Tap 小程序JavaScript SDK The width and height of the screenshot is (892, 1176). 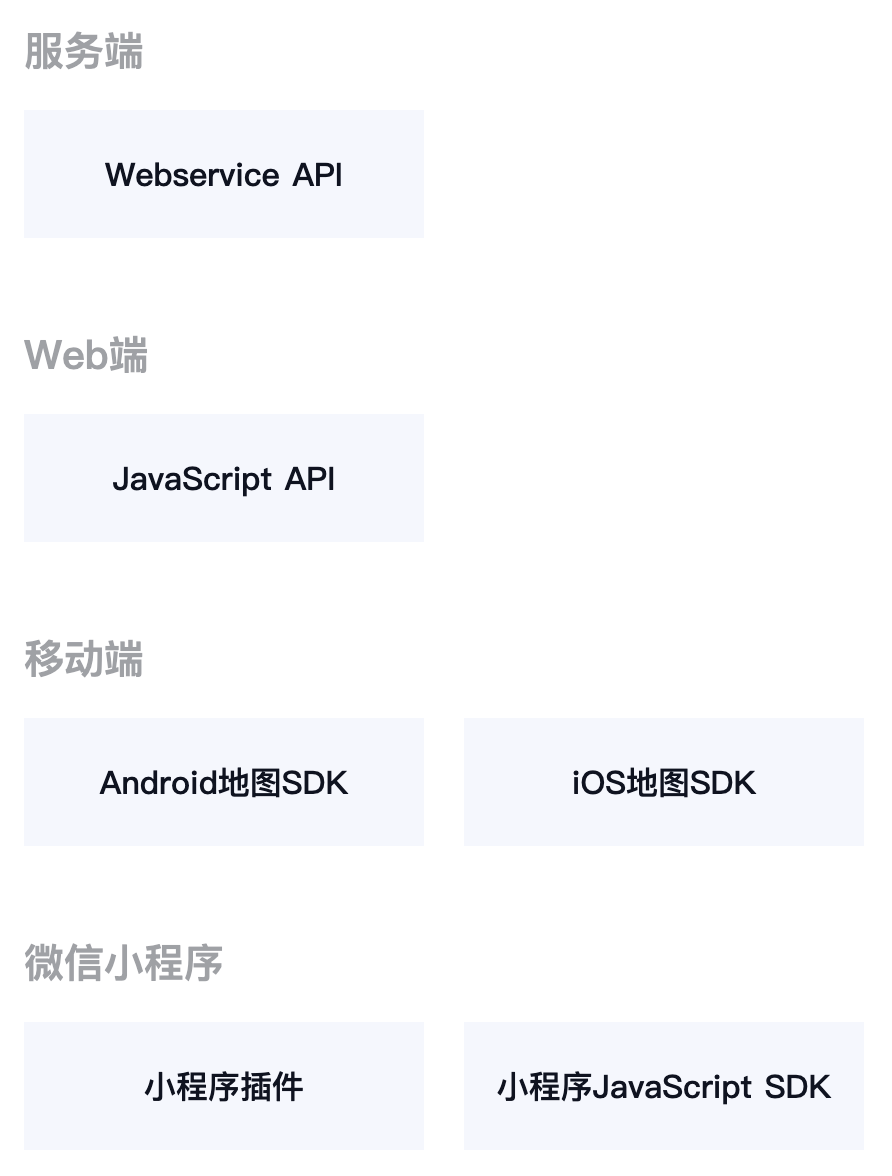663,1086
